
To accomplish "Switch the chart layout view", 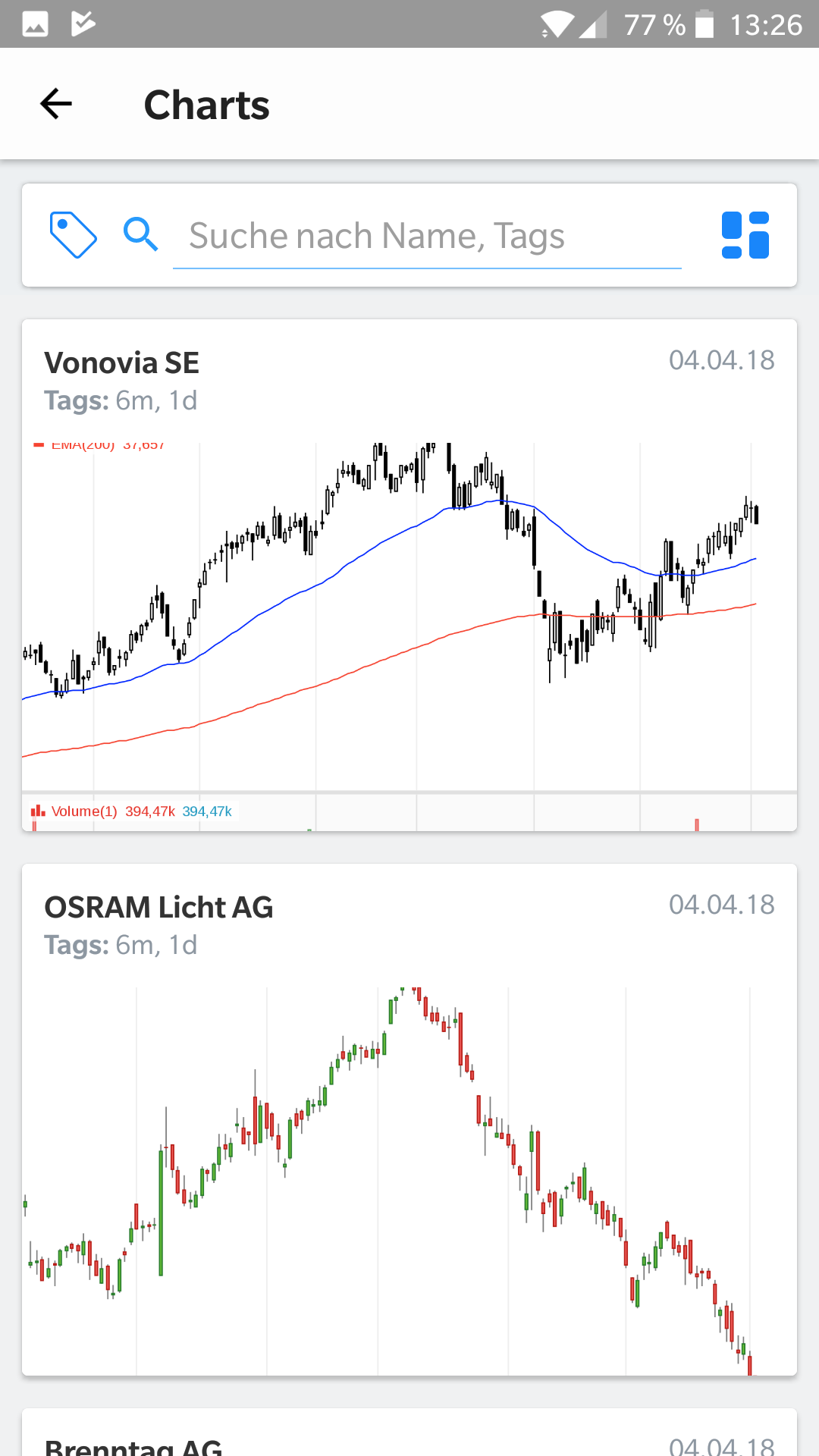I will pos(745,235).
